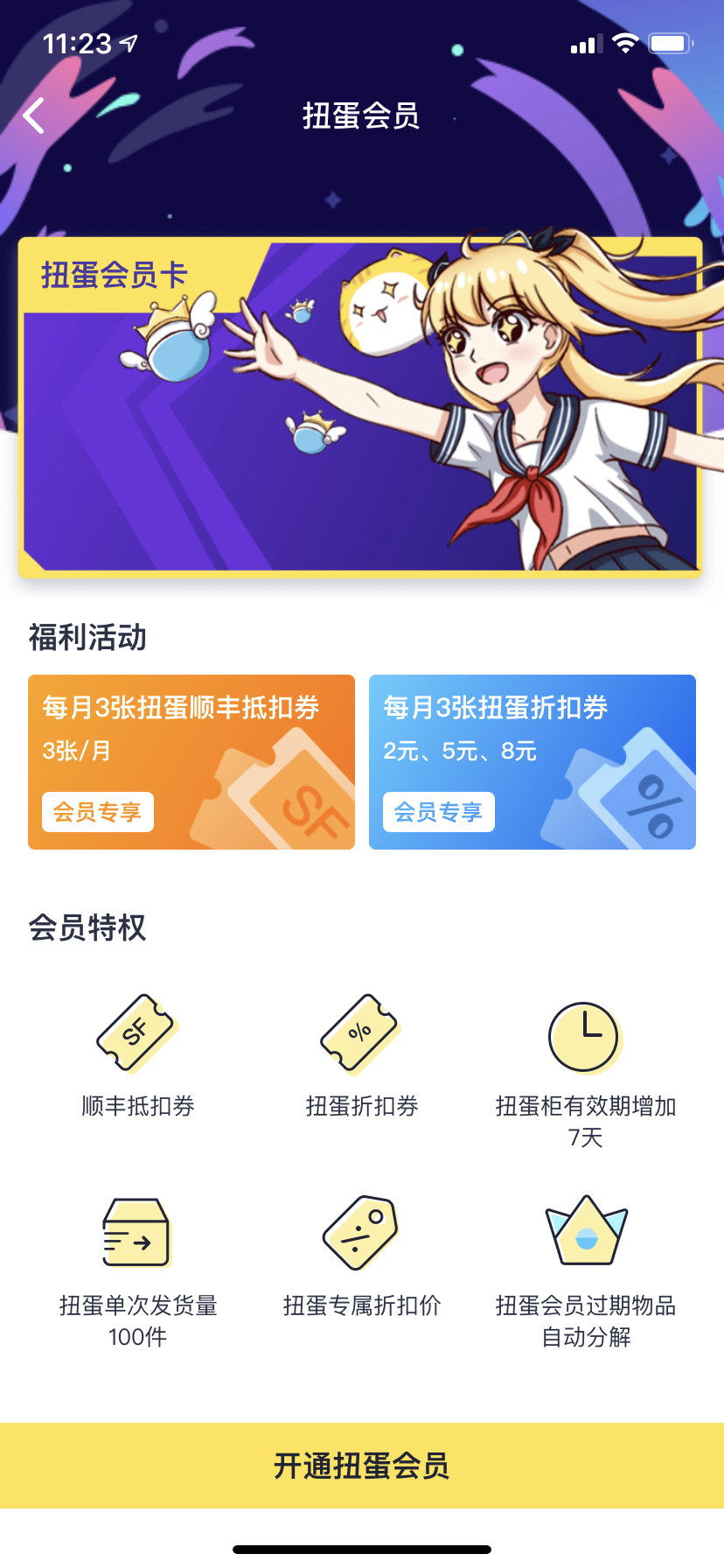Open the 扭蛋会员卡 banner card

360,407
